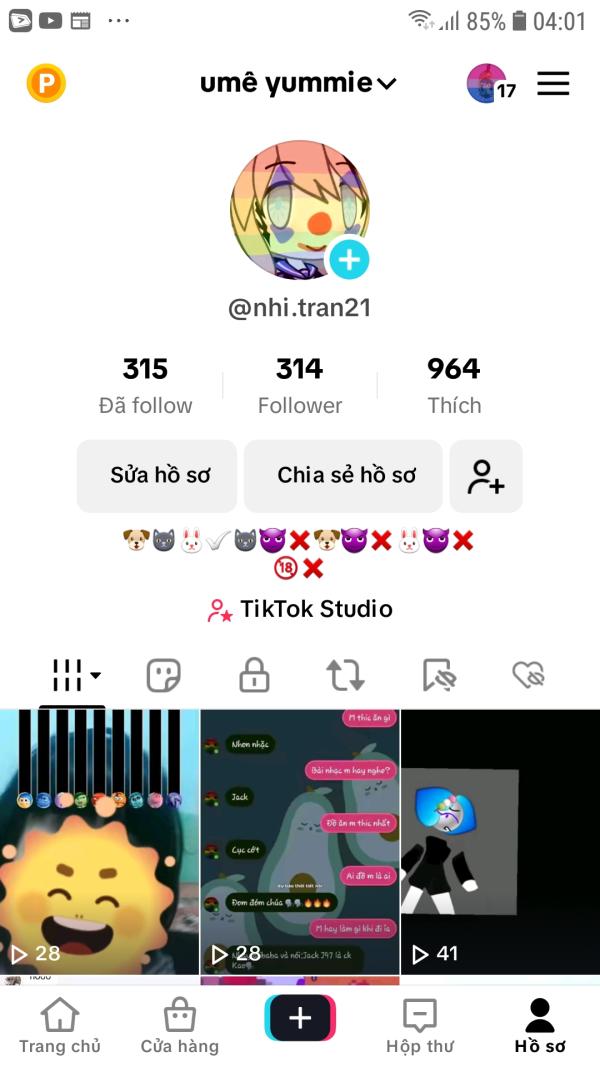Screen dimensions: 600x1067
Task: Open TikTok Studio
Action: pos(300,609)
